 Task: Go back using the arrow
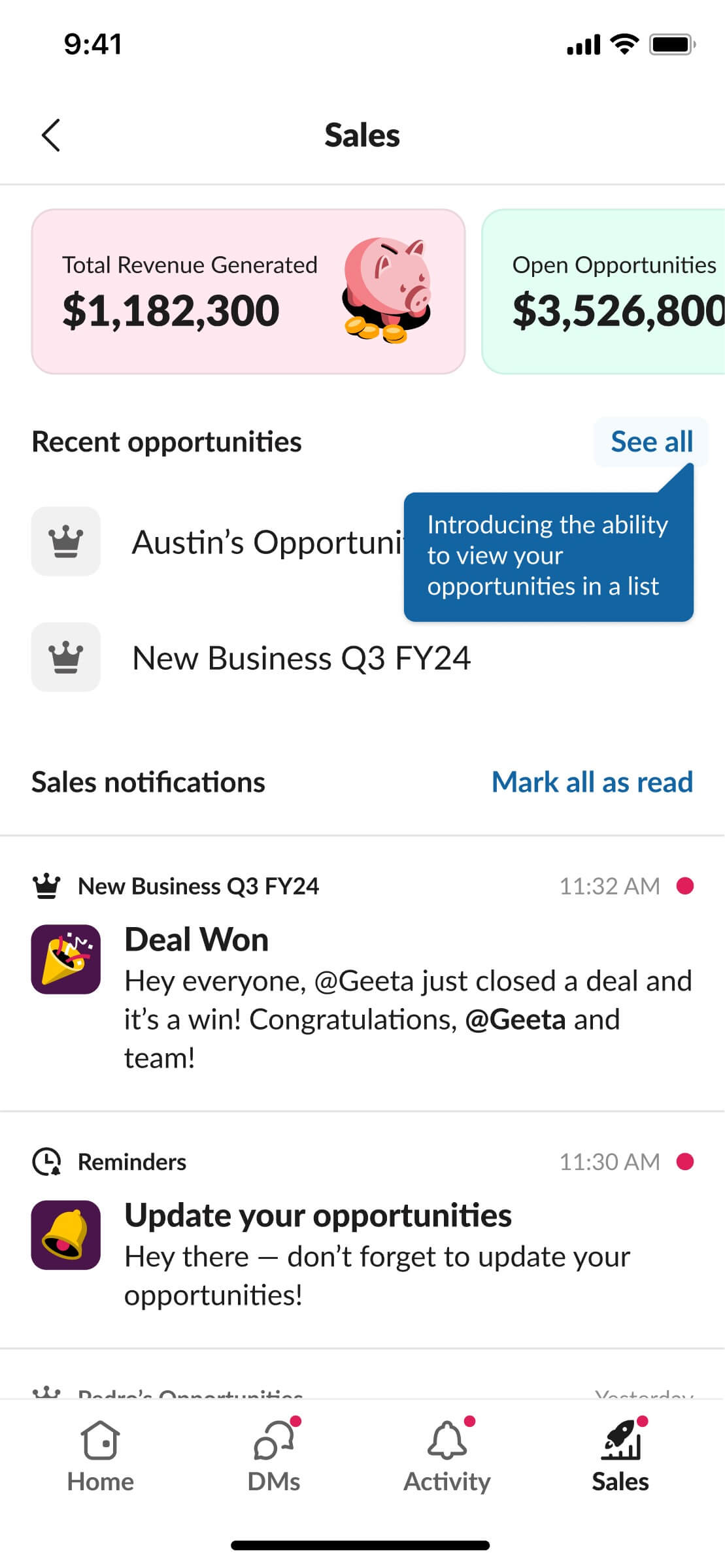click(51, 135)
